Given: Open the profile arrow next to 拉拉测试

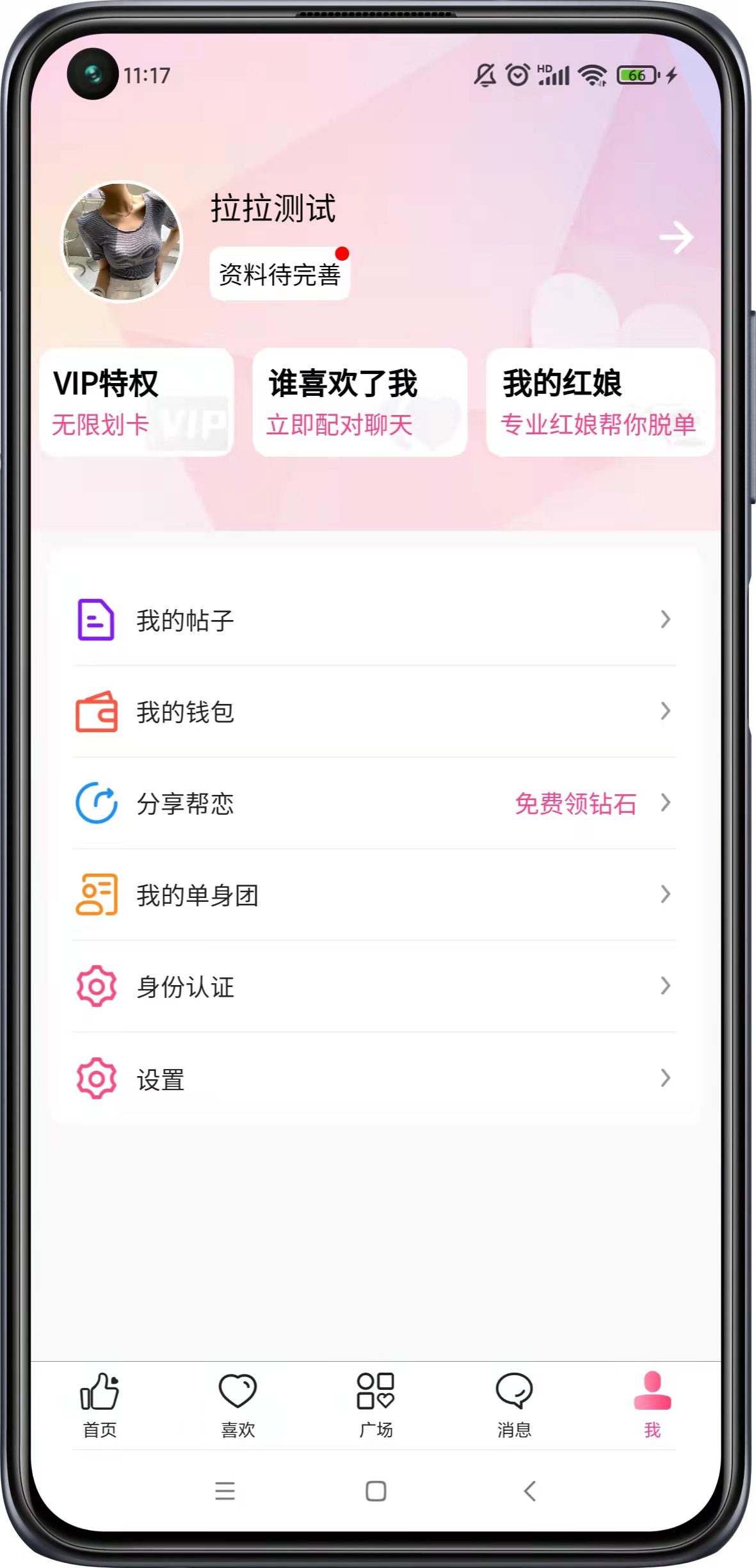Looking at the screenshot, I should pos(676,238).
